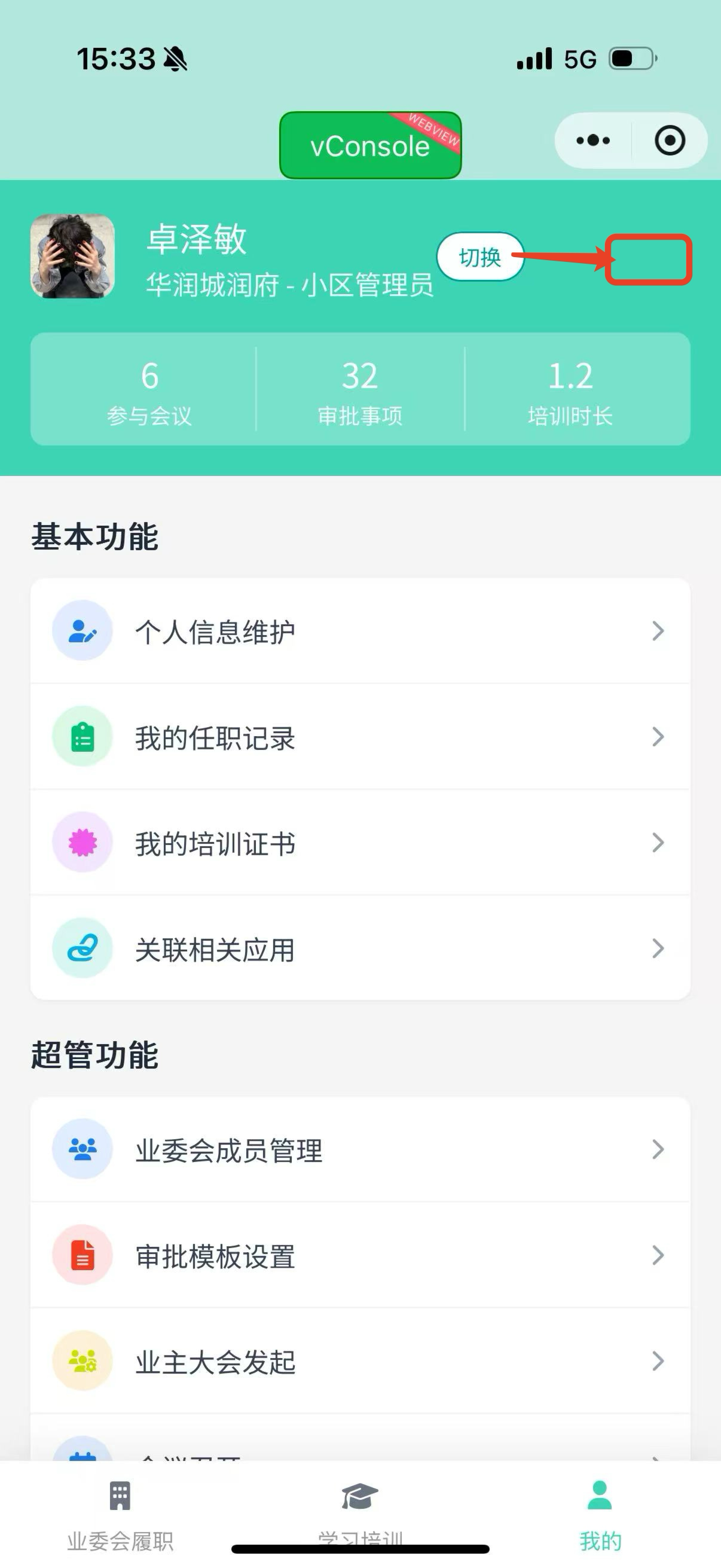
Task: Expand 个人信息维护 with its chevron
Action: click(659, 630)
